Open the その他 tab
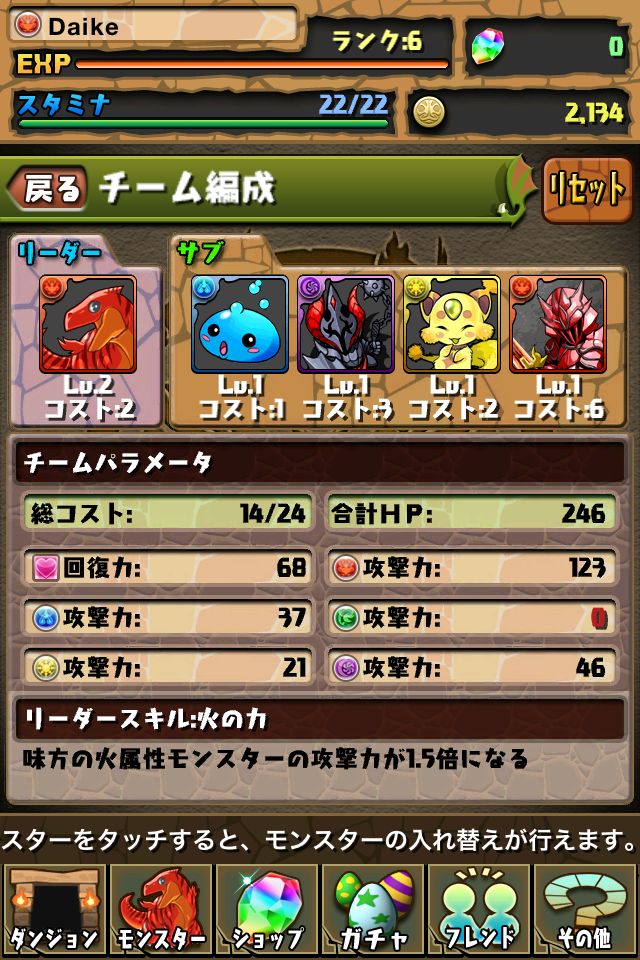 pos(586,909)
